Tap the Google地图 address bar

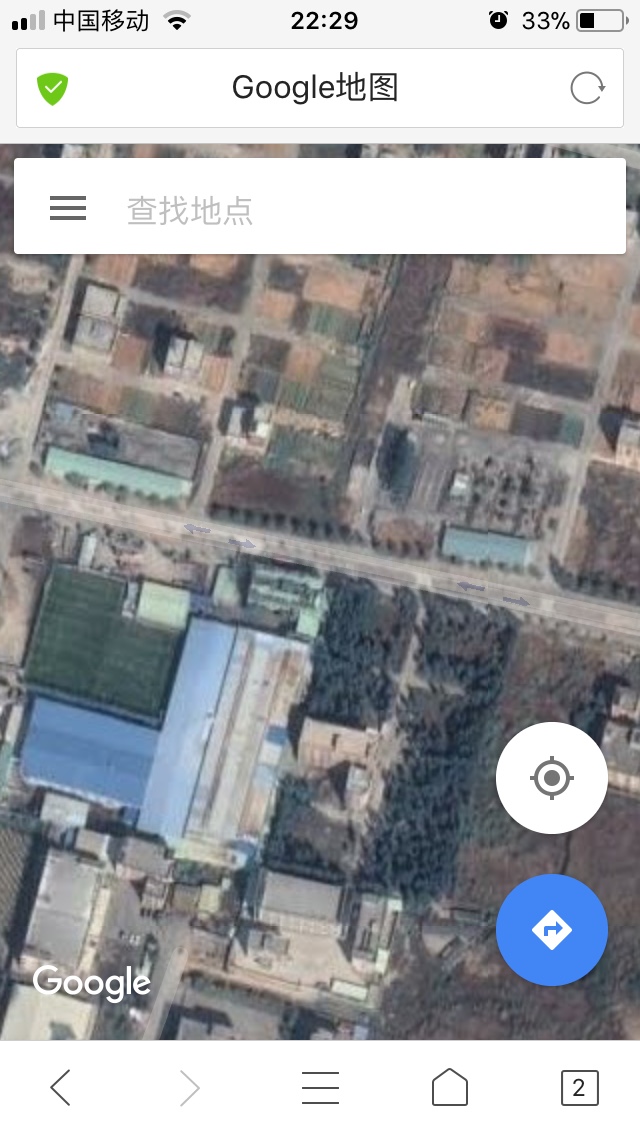(x=315, y=88)
